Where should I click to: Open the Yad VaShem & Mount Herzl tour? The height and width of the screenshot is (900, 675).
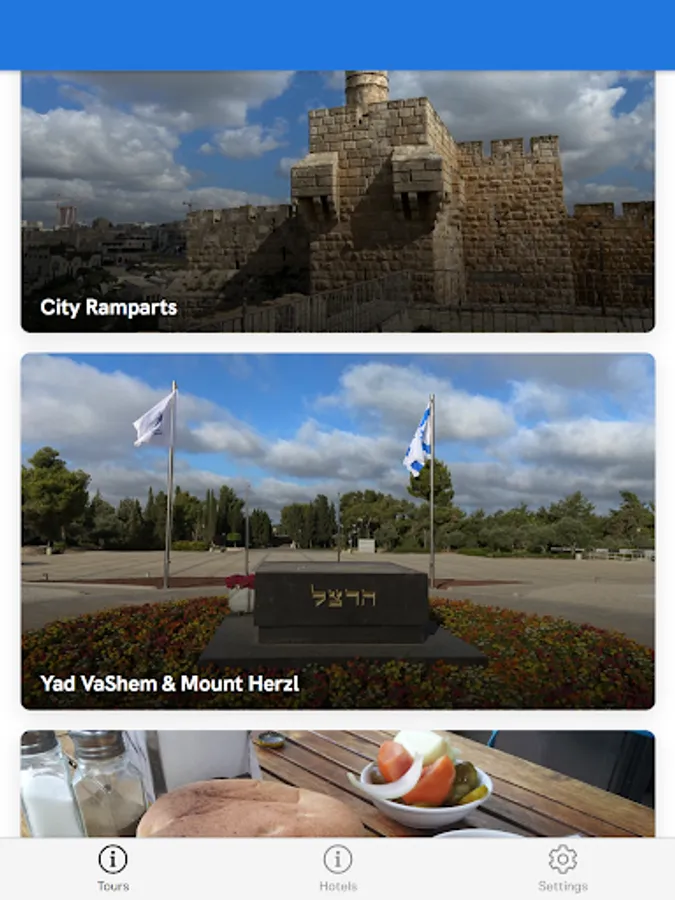coord(337,531)
